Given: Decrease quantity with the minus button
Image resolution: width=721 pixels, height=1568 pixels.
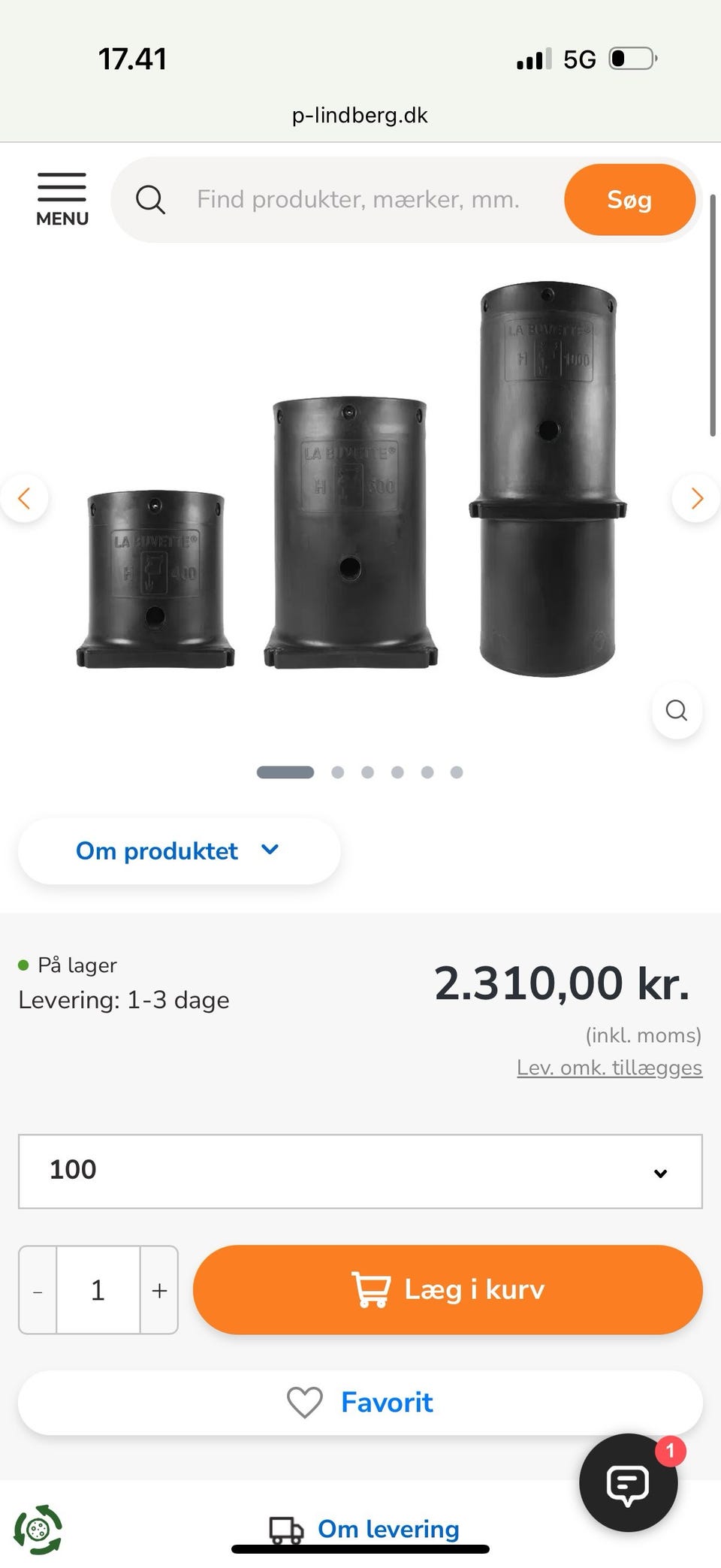Looking at the screenshot, I should [x=38, y=1290].
